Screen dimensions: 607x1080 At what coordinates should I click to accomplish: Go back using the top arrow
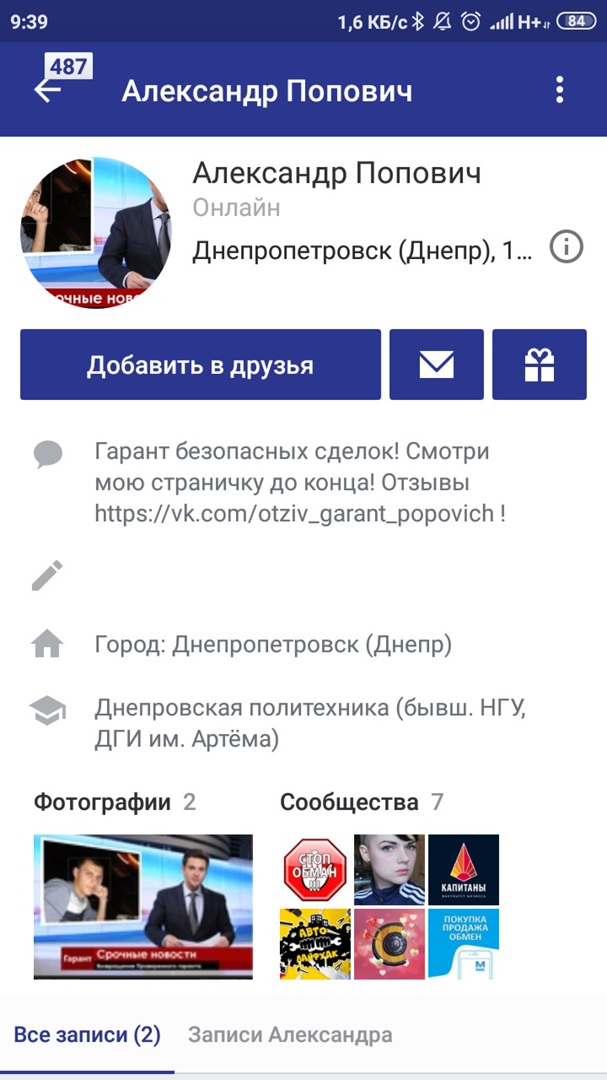47,91
